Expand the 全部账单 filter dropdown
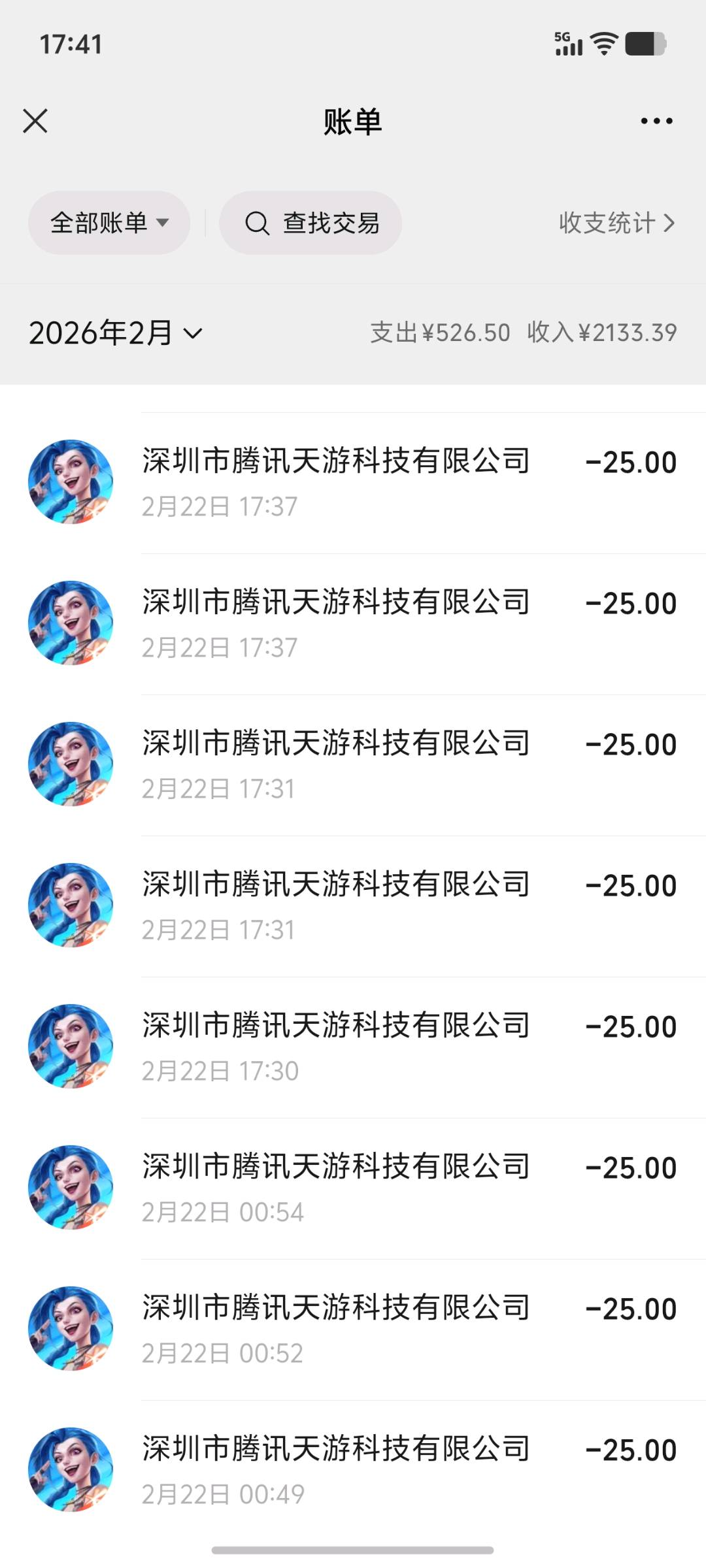 pos(109,223)
